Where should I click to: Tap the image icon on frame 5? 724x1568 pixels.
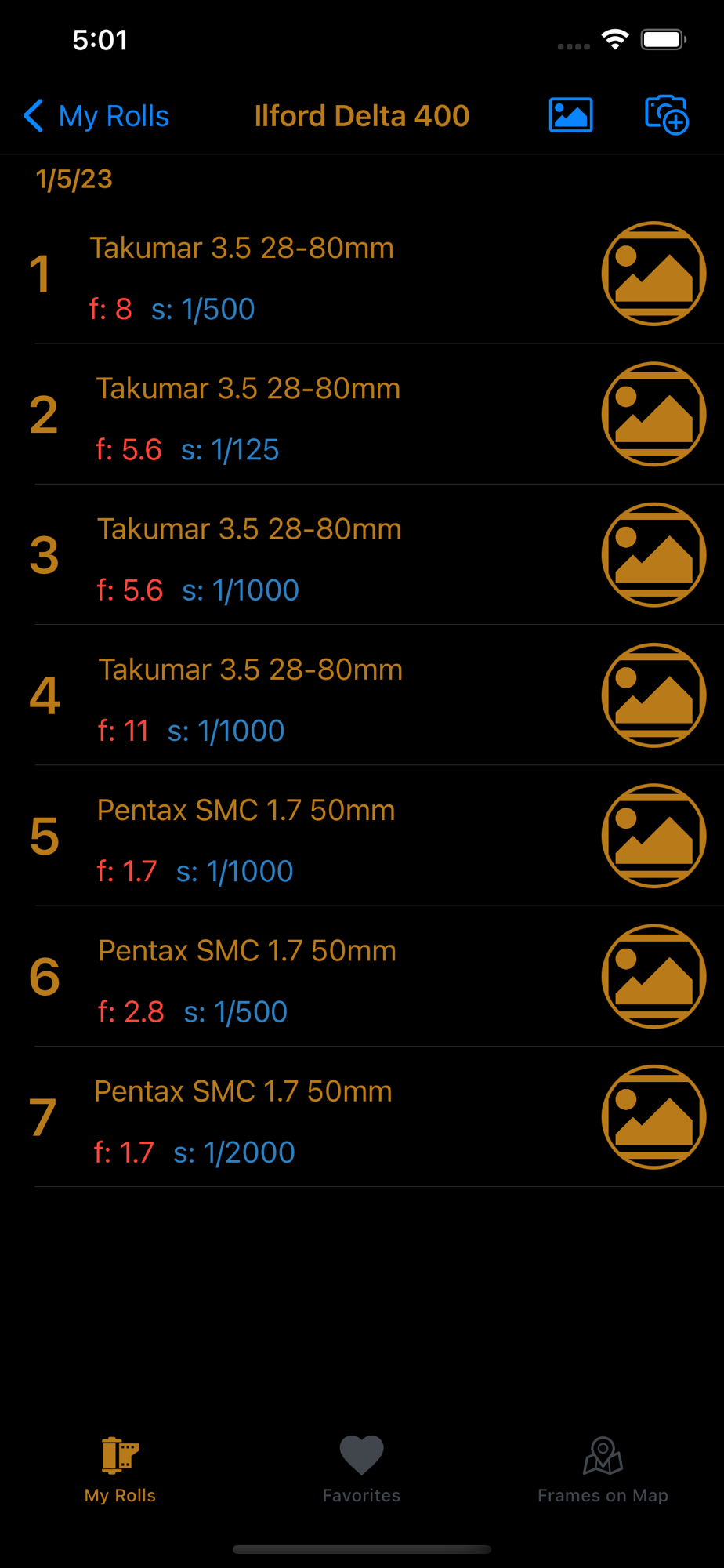point(653,836)
